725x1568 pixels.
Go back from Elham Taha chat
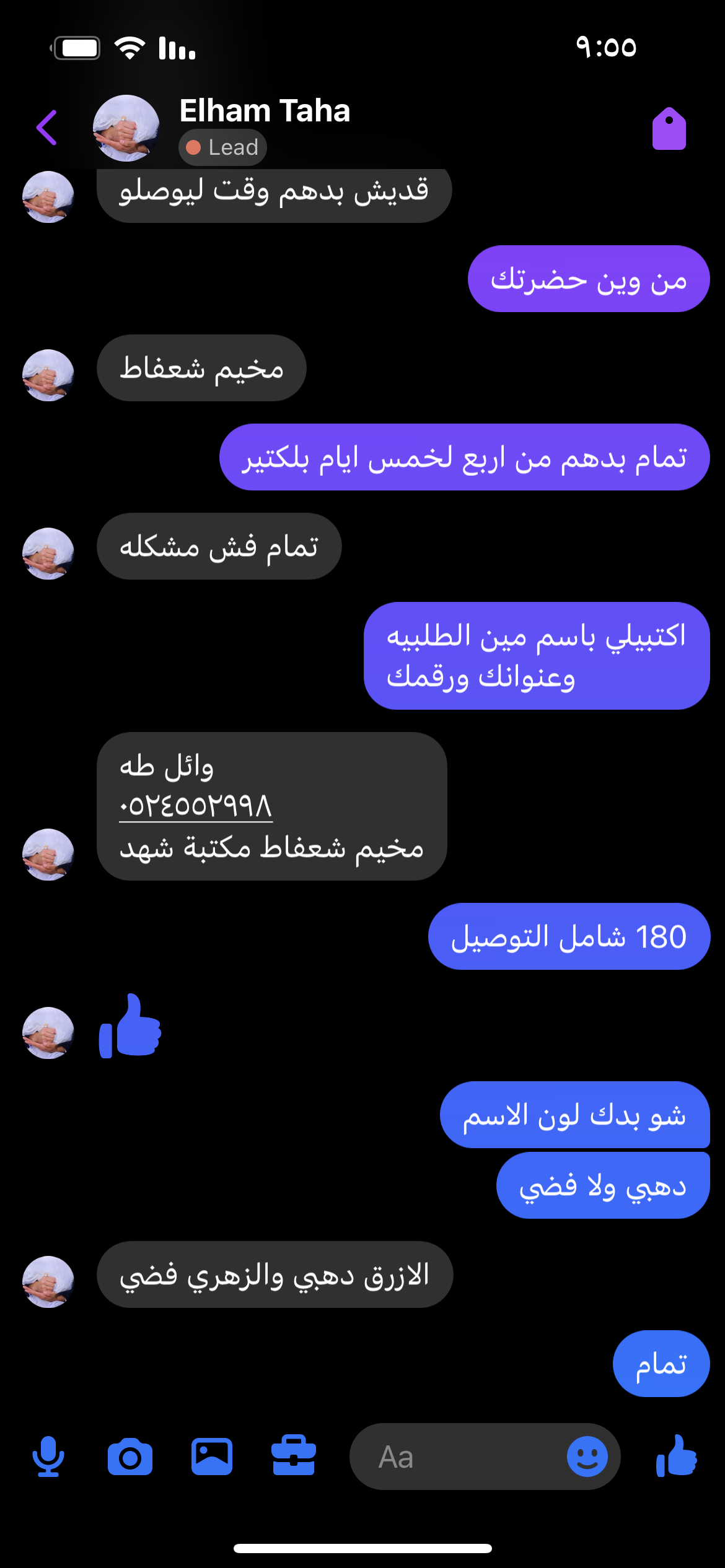pos(47,128)
